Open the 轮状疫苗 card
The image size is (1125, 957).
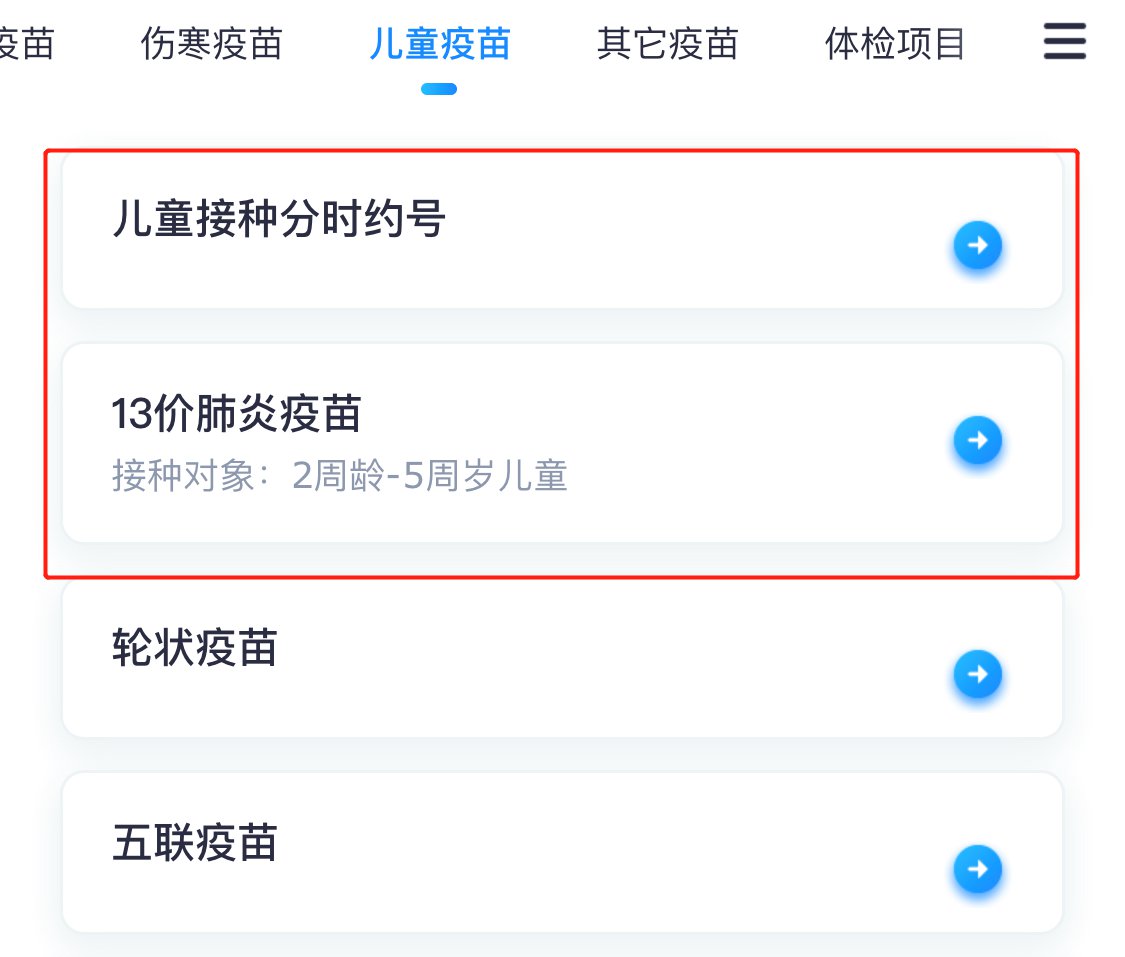(x=561, y=660)
